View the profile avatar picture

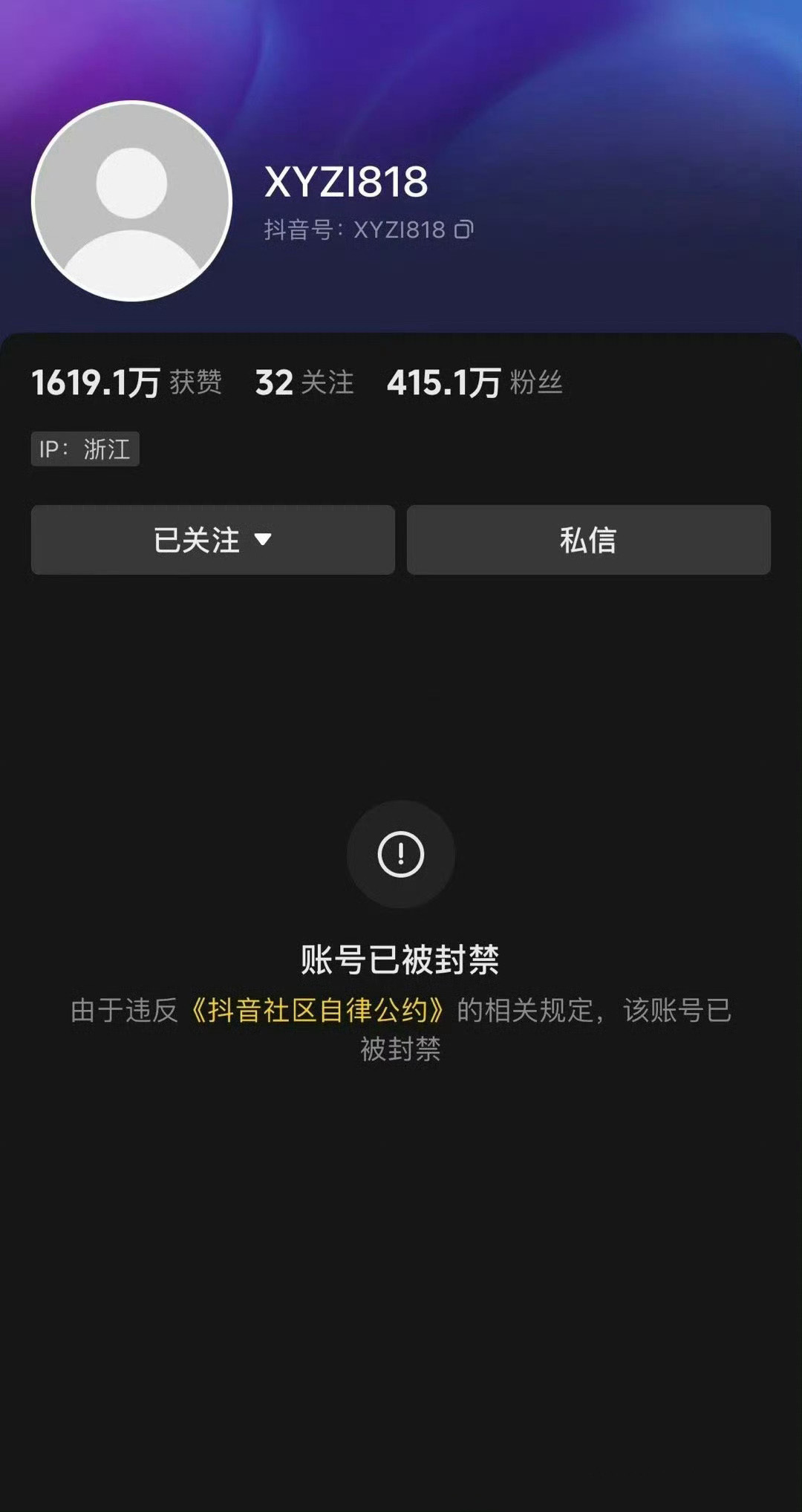point(132,201)
